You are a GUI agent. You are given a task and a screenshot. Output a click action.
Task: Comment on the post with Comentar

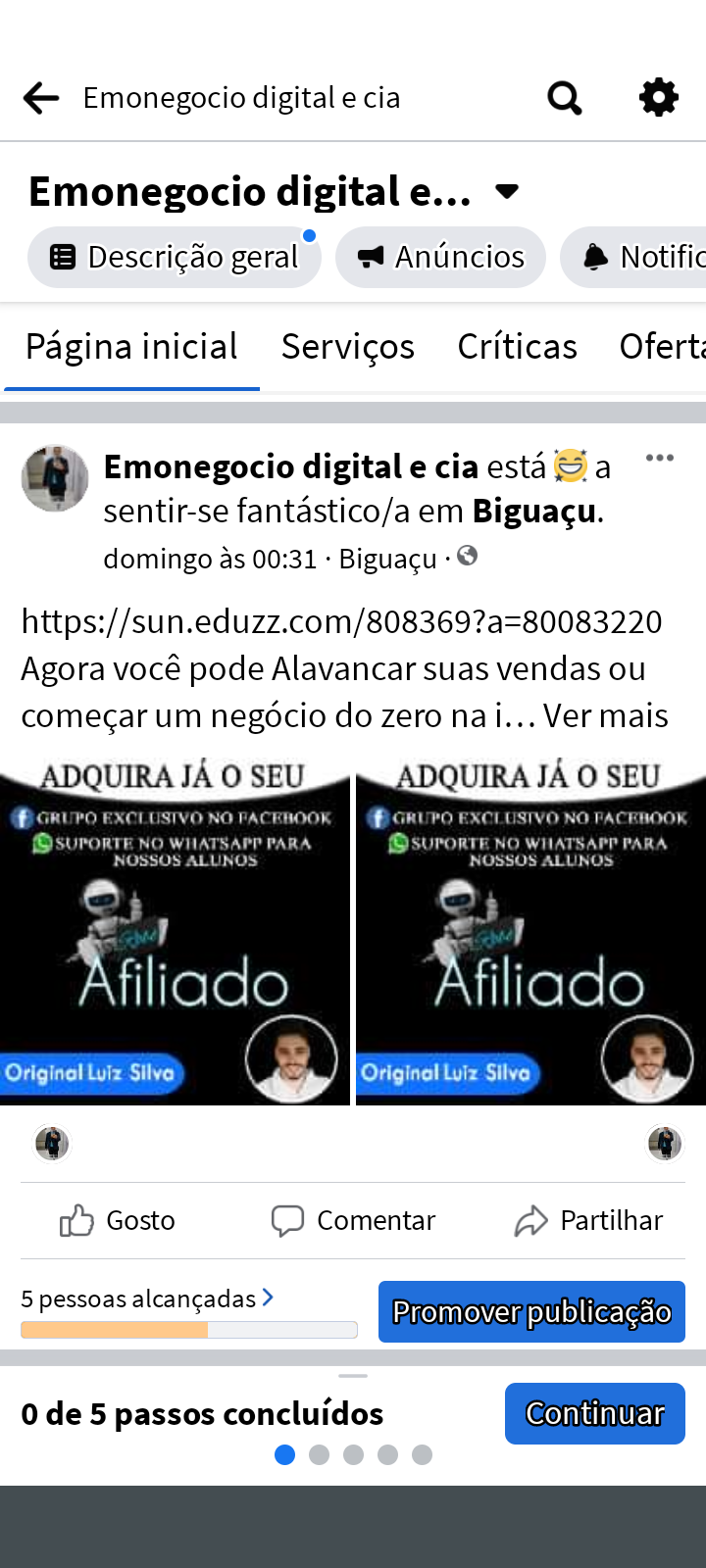353,1221
